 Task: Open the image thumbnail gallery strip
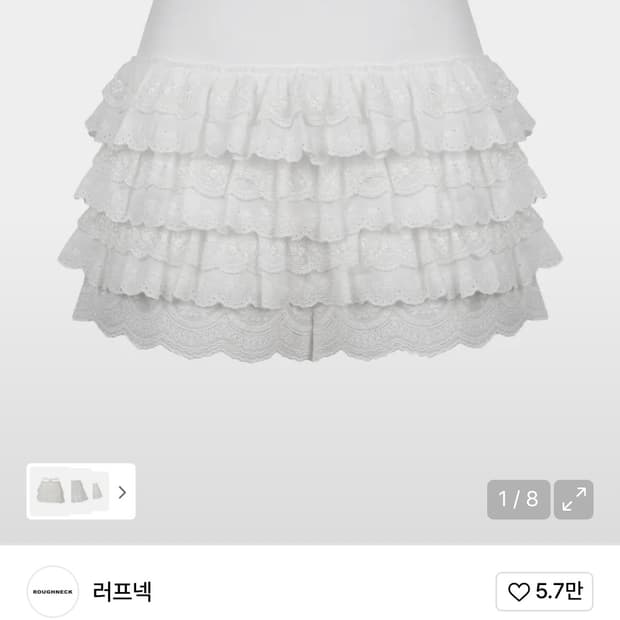[x=81, y=491]
